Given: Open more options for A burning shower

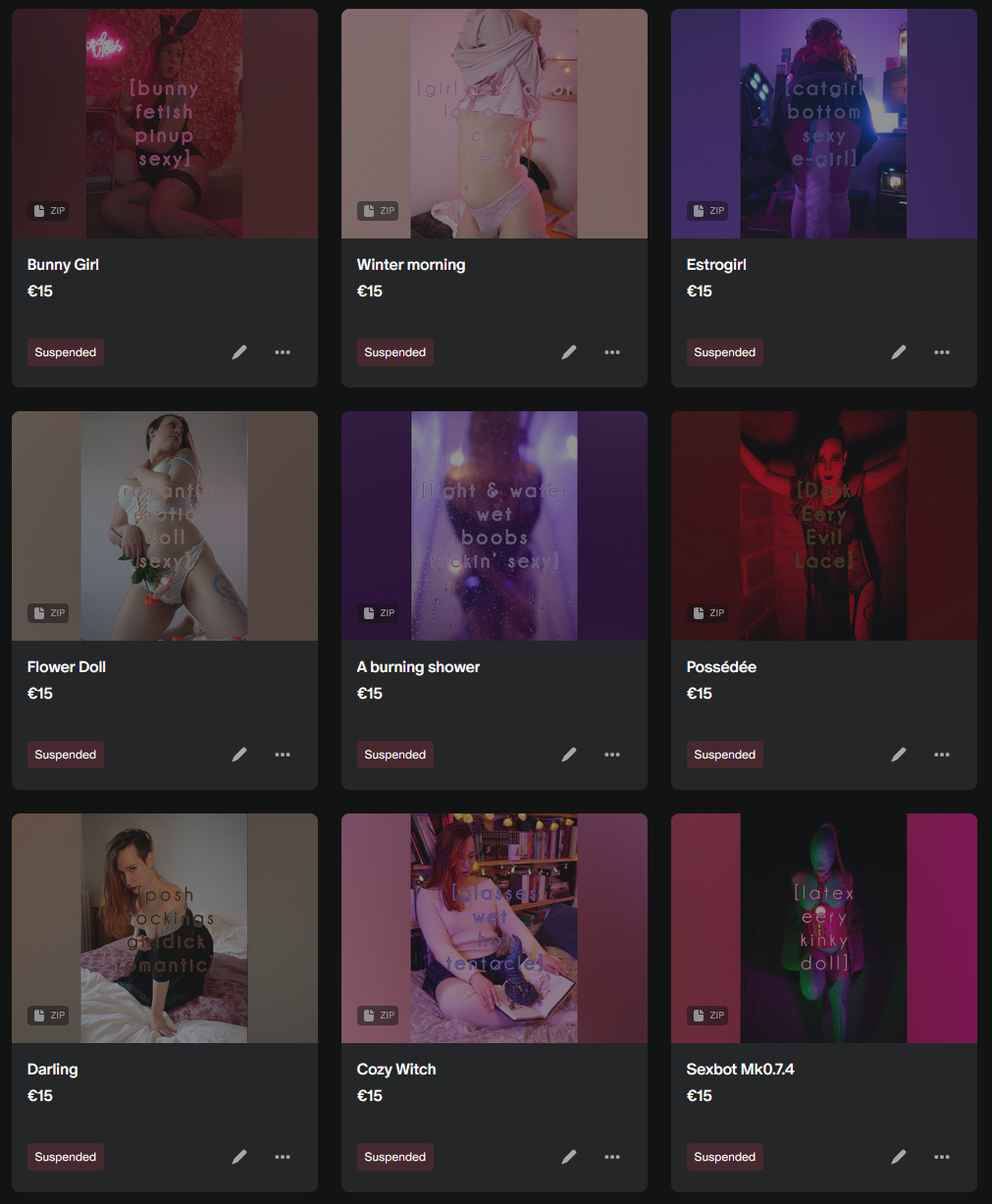Looking at the screenshot, I should click(x=612, y=755).
